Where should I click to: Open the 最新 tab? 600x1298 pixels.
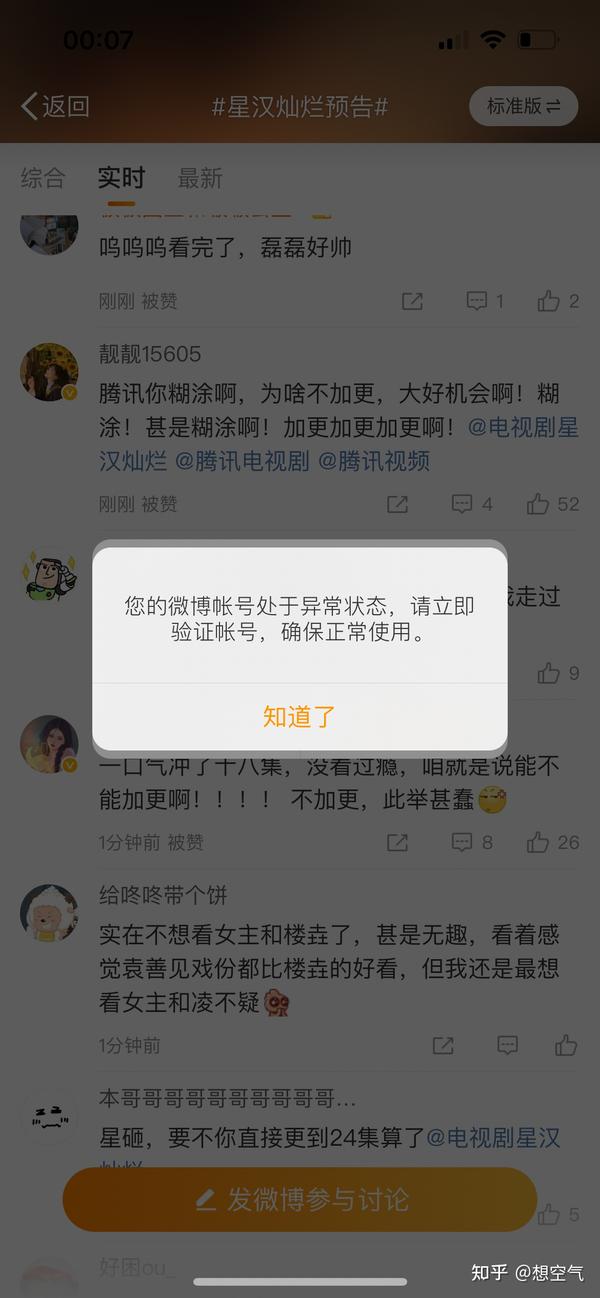tap(200, 178)
